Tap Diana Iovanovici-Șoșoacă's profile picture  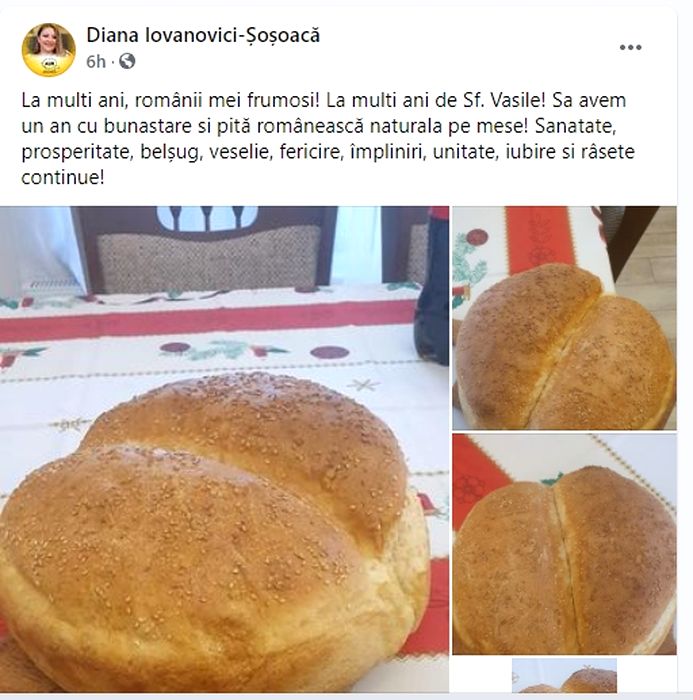point(48,48)
